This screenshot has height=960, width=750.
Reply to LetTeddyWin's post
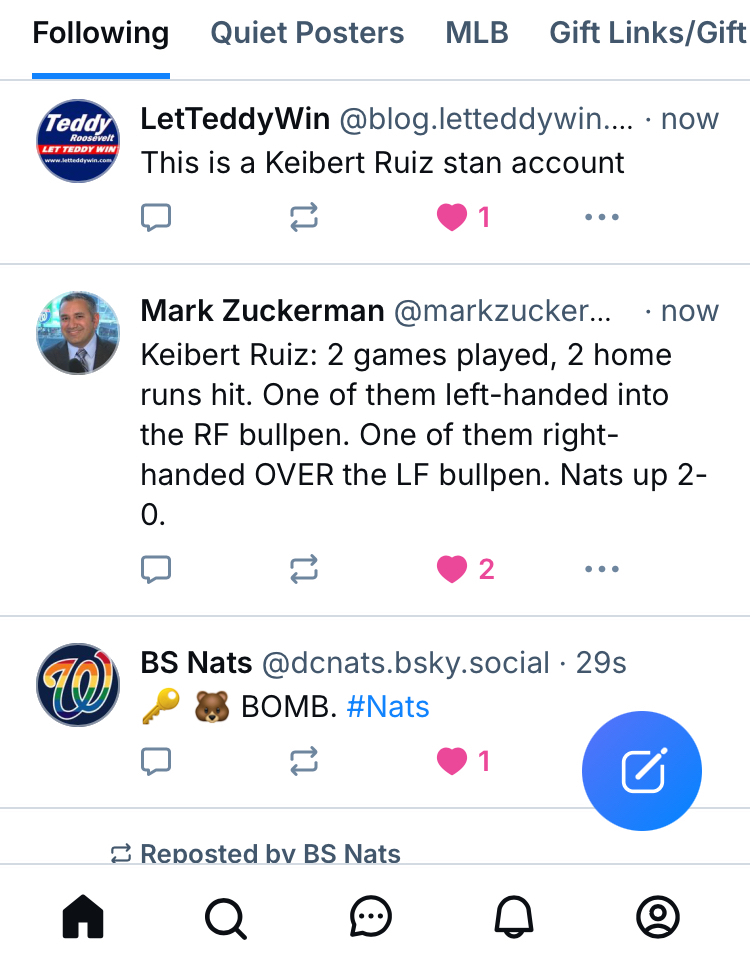[x=156, y=217]
